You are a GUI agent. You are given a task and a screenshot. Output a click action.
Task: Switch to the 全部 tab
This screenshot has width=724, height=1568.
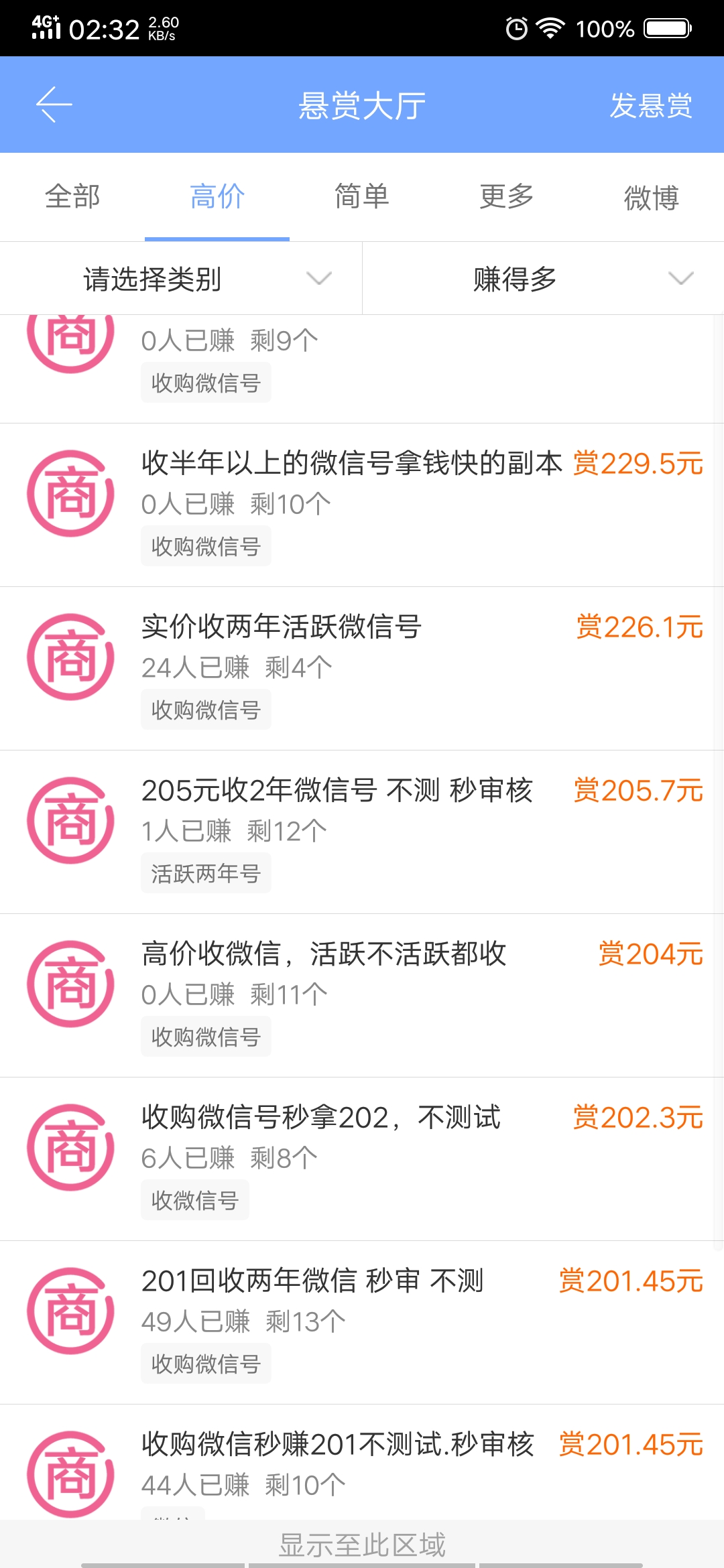tap(72, 196)
